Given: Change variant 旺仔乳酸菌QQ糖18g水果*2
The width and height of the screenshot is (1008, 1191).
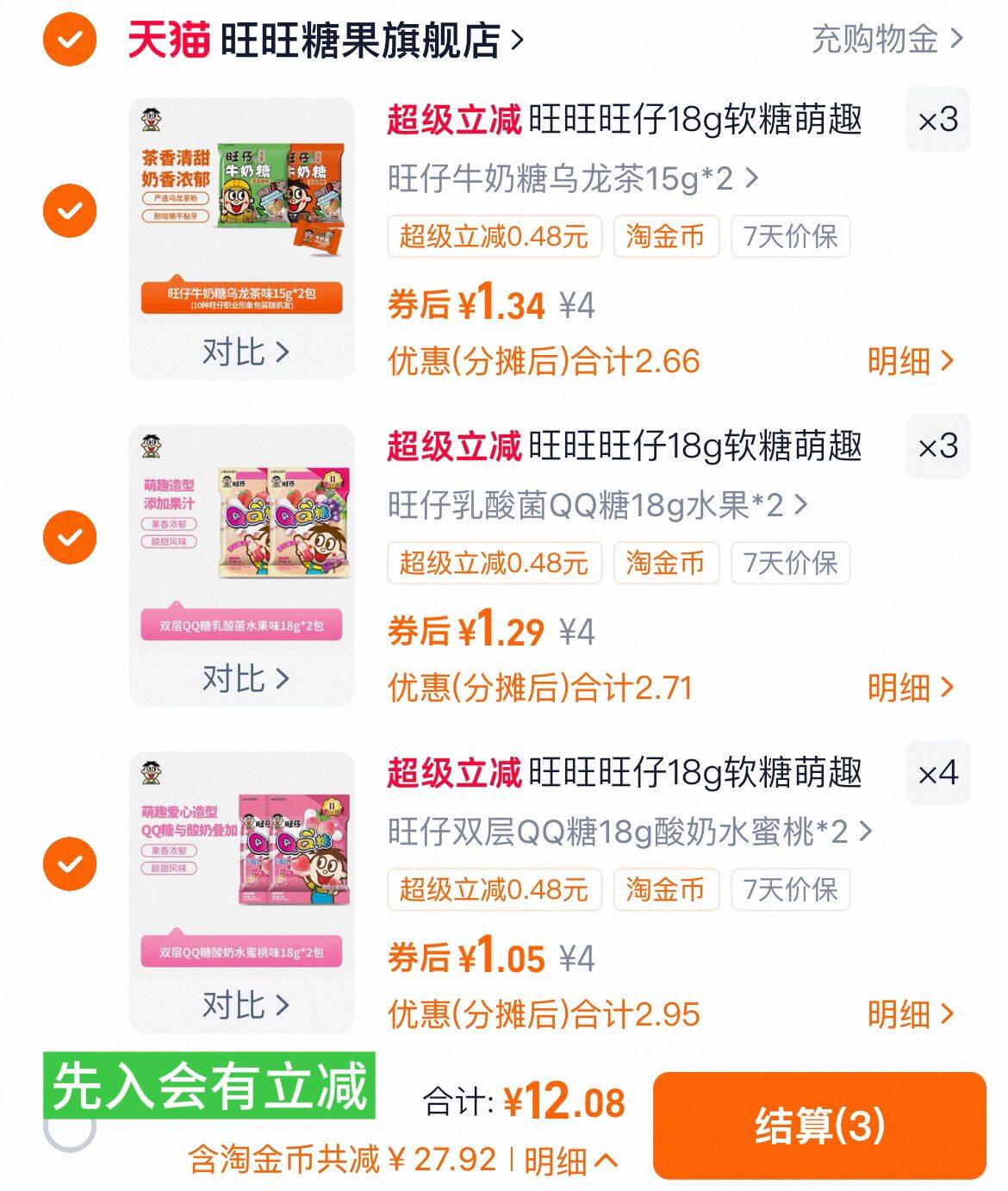Looking at the screenshot, I should pyautogui.click(x=597, y=505).
